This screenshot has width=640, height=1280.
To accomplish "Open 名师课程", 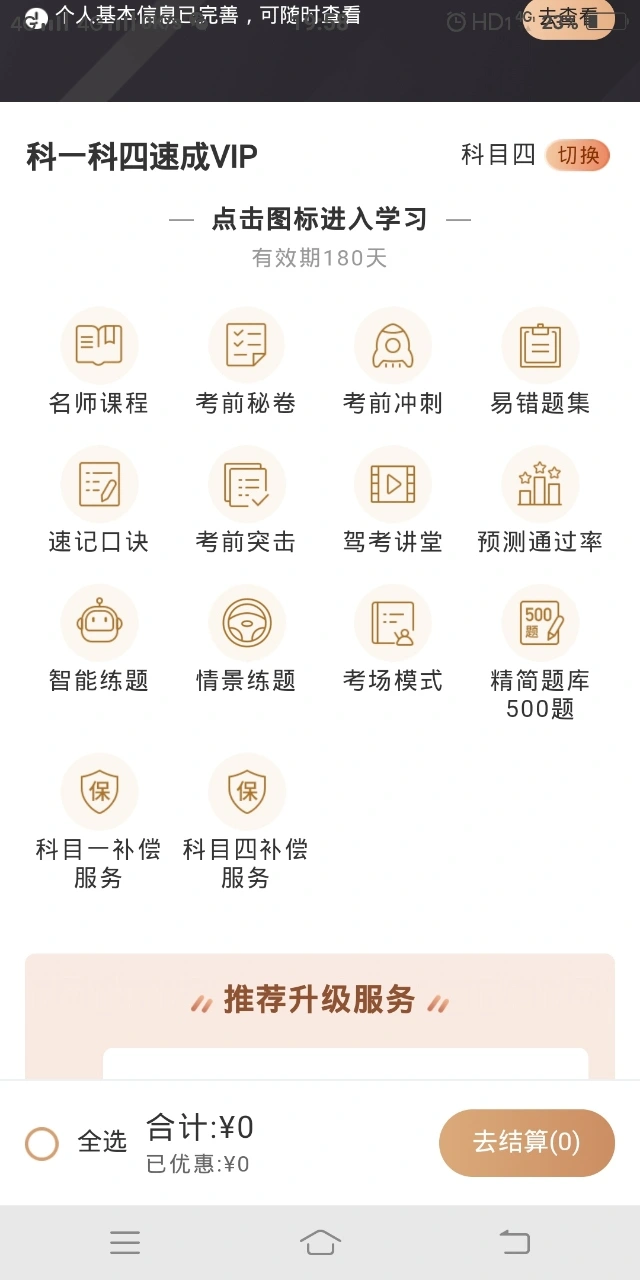I will click(x=99, y=362).
